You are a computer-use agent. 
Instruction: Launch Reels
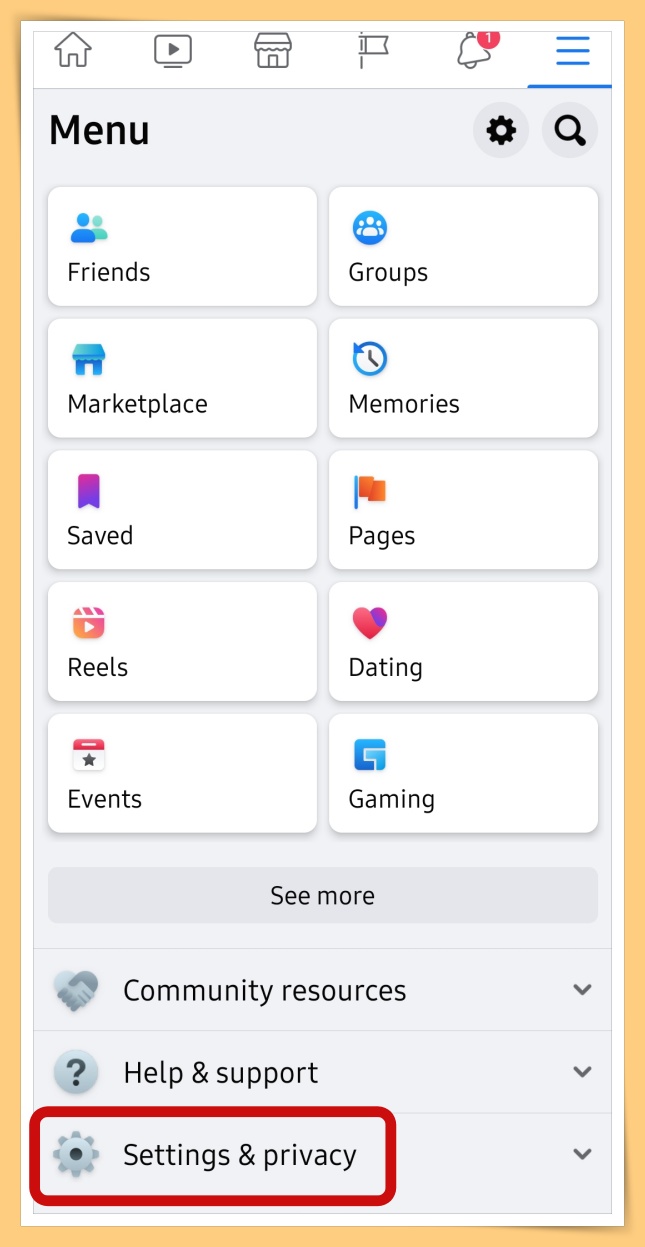182,642
